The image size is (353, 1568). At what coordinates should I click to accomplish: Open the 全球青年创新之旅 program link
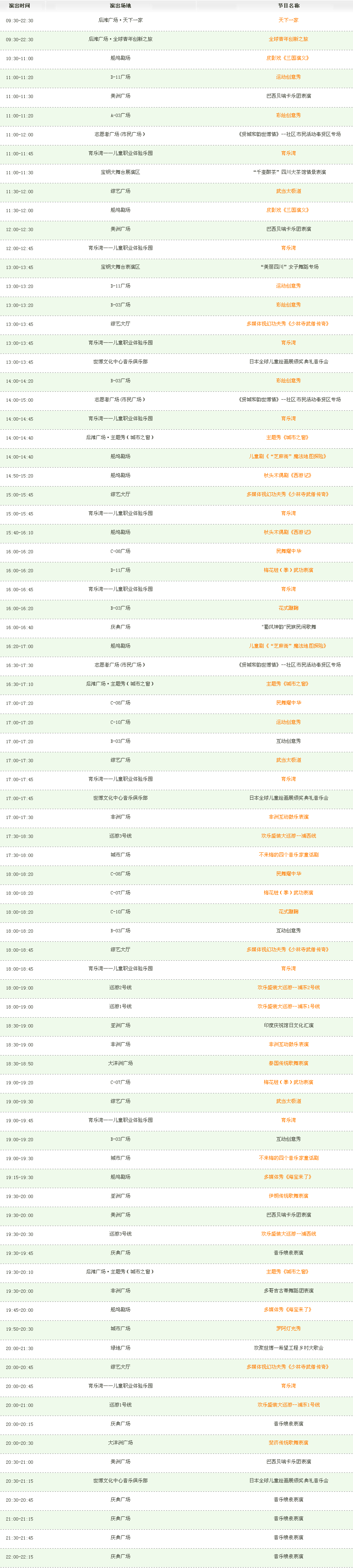288,39
